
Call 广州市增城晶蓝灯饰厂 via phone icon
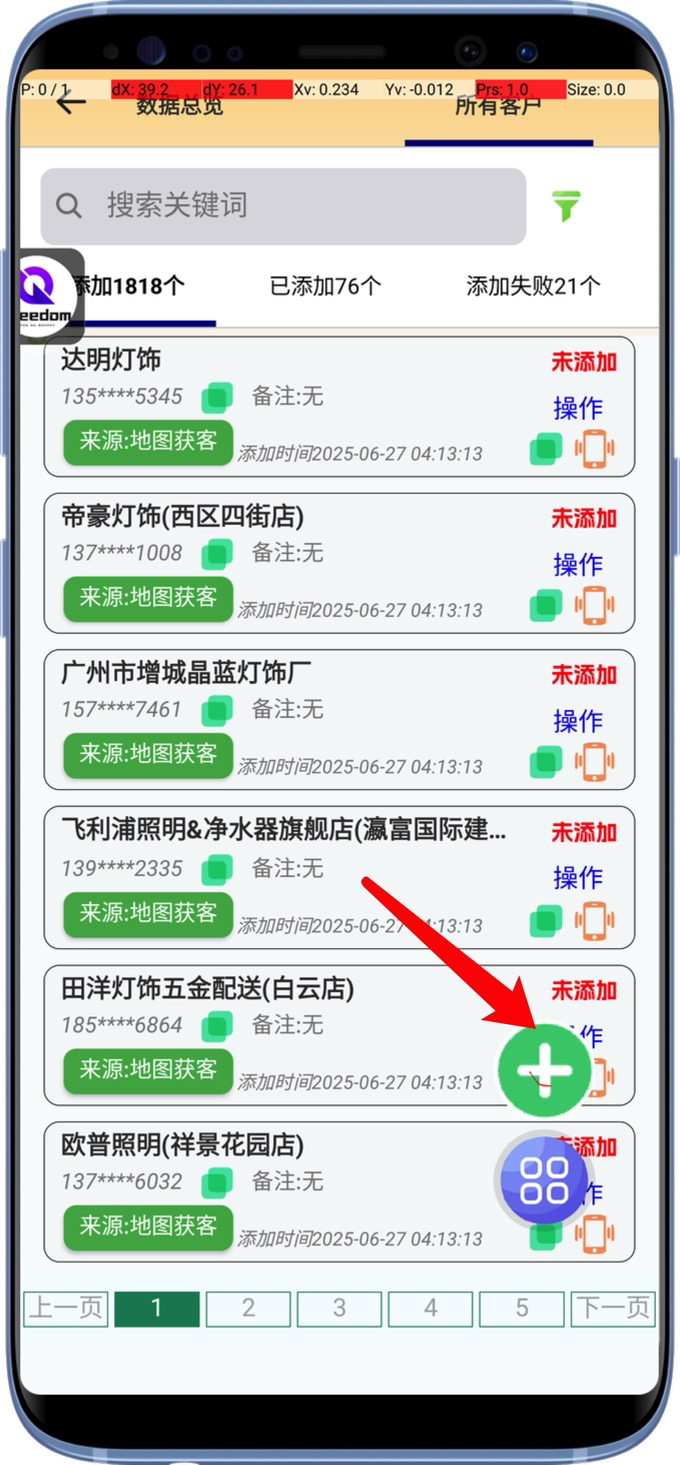click(595, 762)
